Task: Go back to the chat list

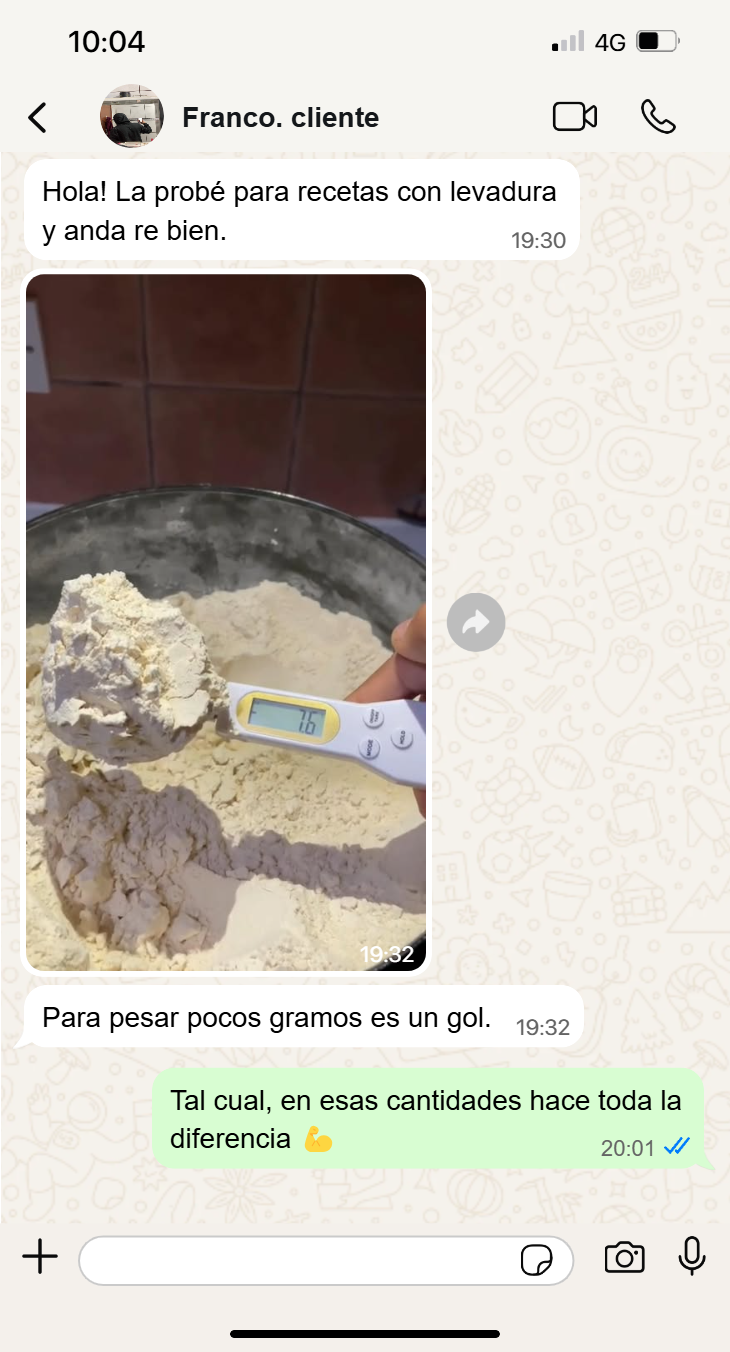Action: pyautogui.click(x=37, y=118)
